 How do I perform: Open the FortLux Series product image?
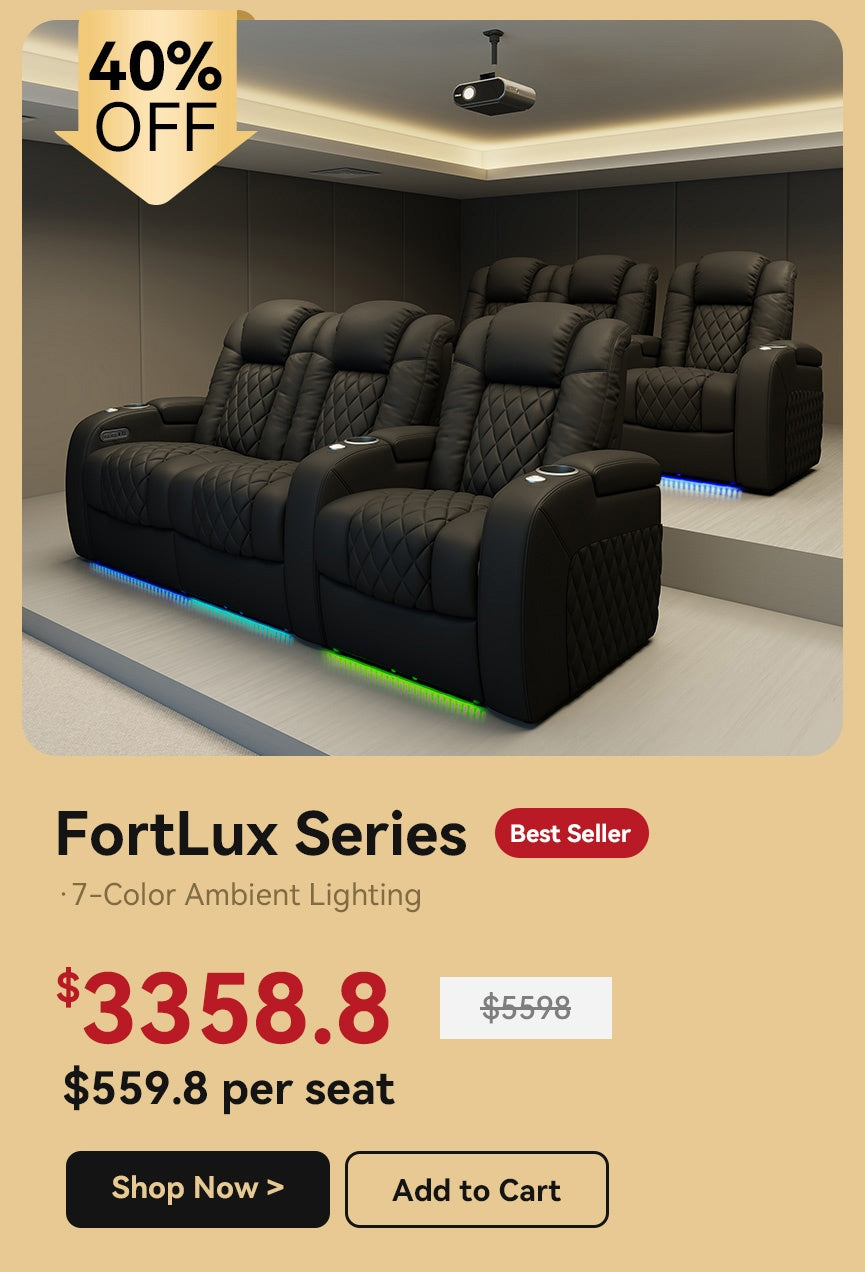point(432,420)
